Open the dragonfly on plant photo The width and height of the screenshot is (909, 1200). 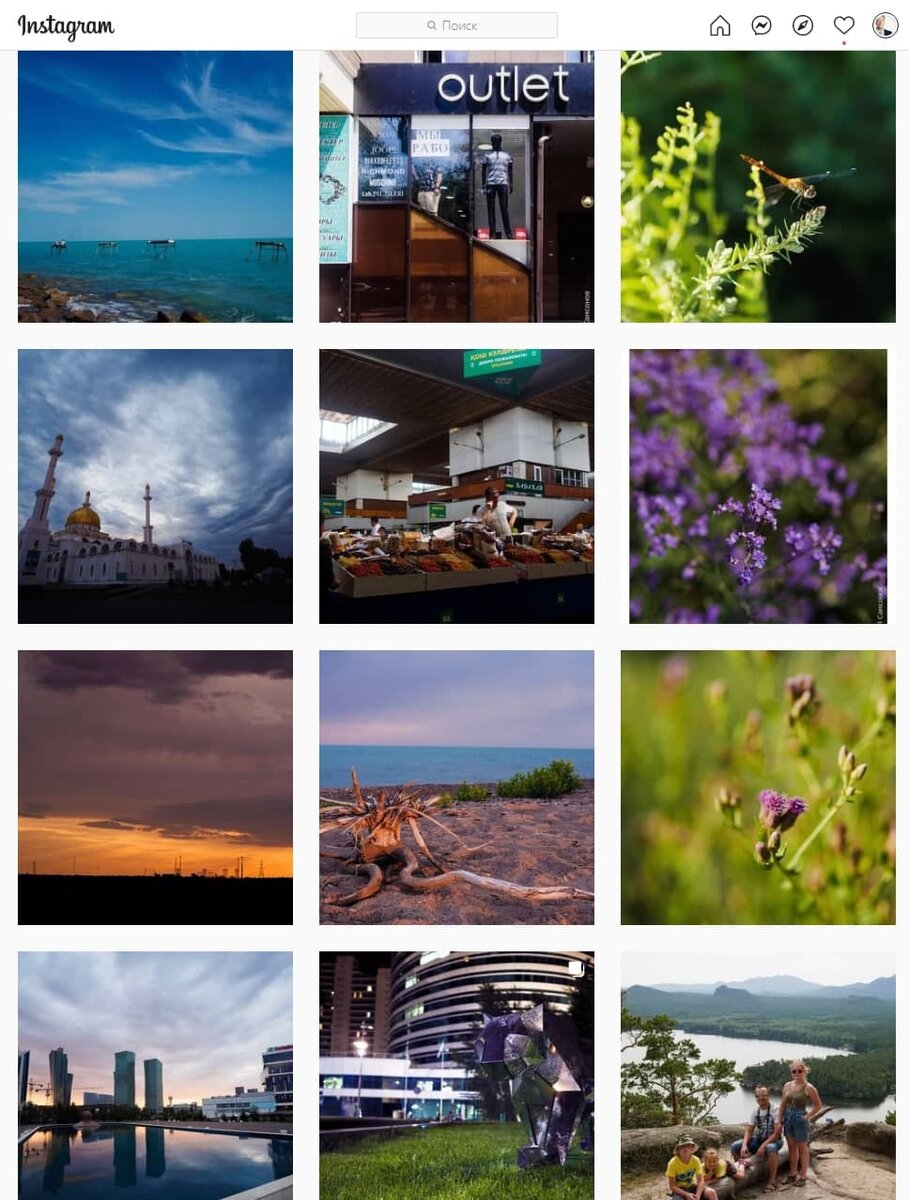[758, 186]
